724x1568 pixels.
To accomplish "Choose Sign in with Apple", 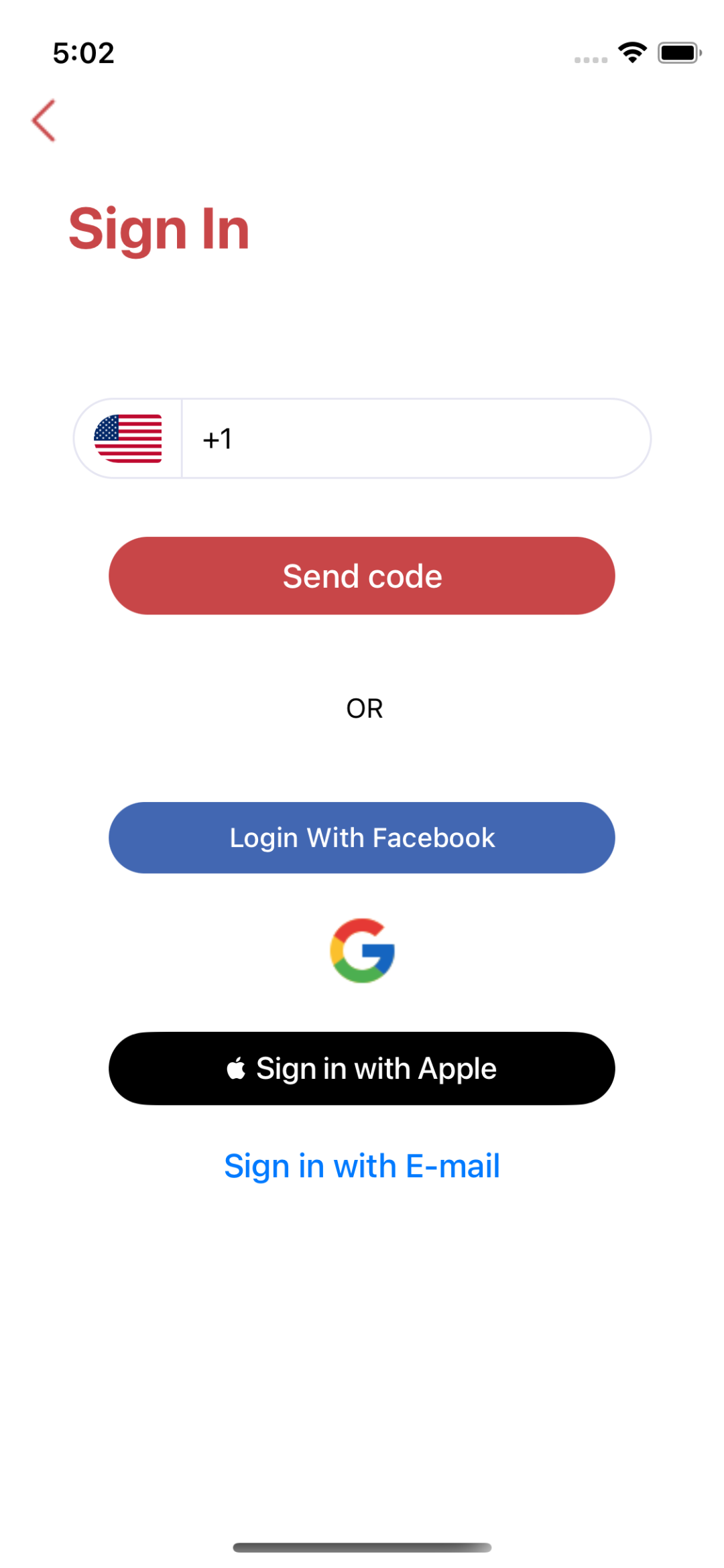I will (362, 1068).
